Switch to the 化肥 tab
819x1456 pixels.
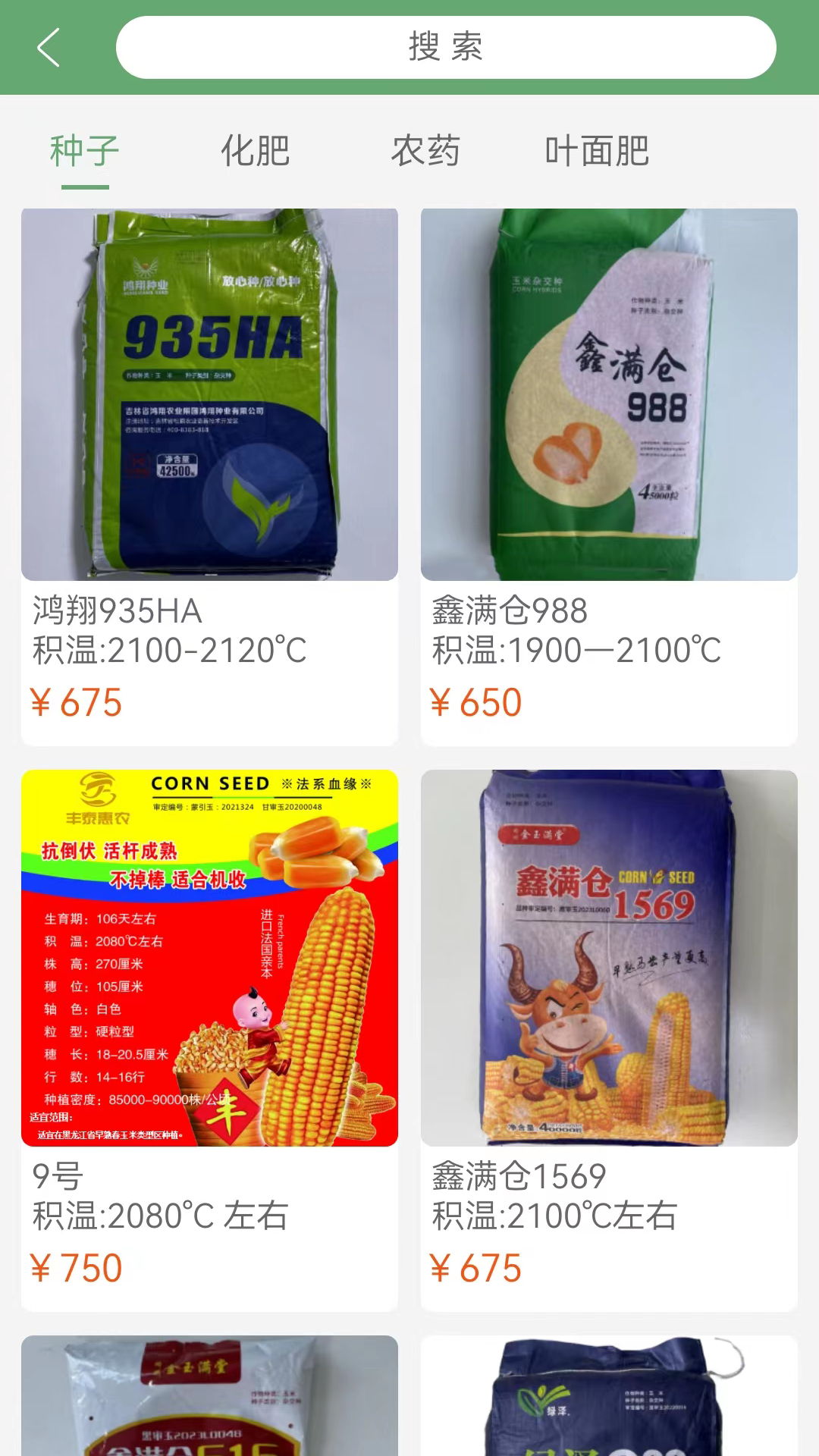coord(256,151)
